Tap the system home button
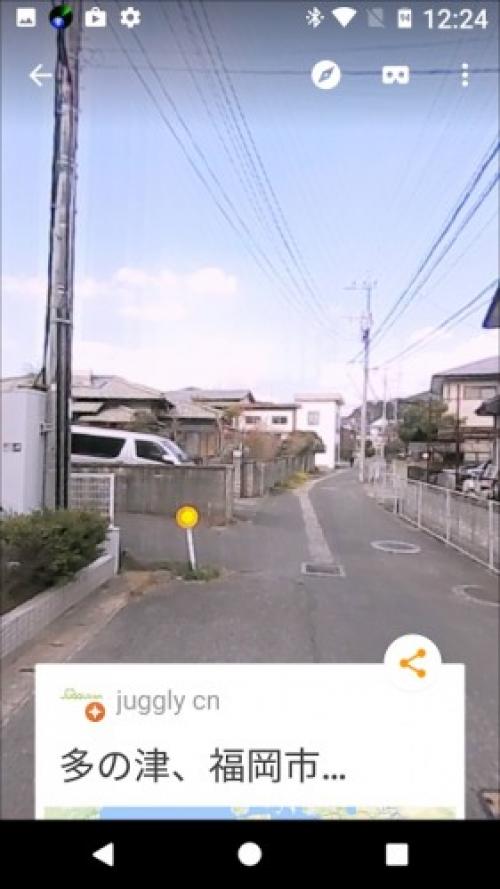The image size is (500, 889). (249, 854)
